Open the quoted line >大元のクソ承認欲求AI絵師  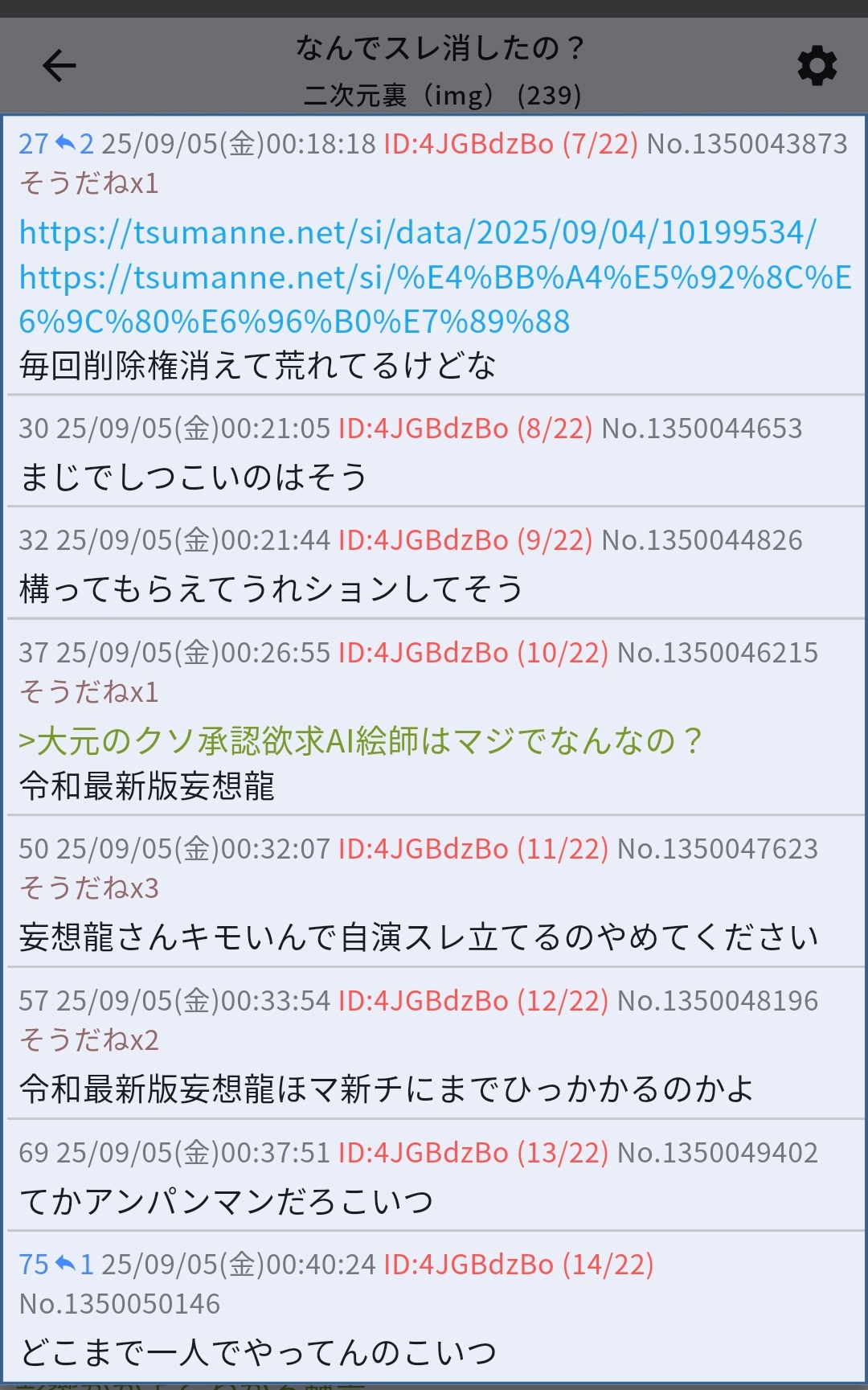360,740
